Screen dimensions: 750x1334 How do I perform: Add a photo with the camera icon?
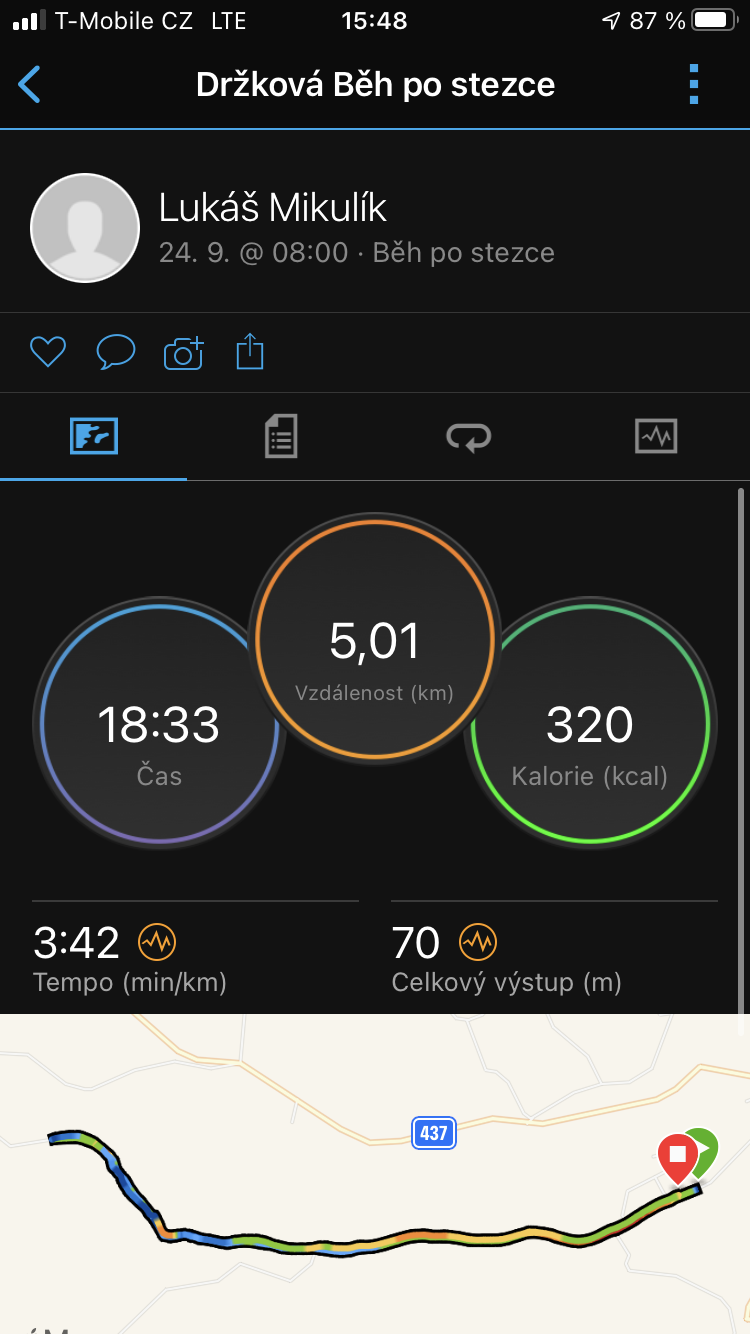pos(184,352)
